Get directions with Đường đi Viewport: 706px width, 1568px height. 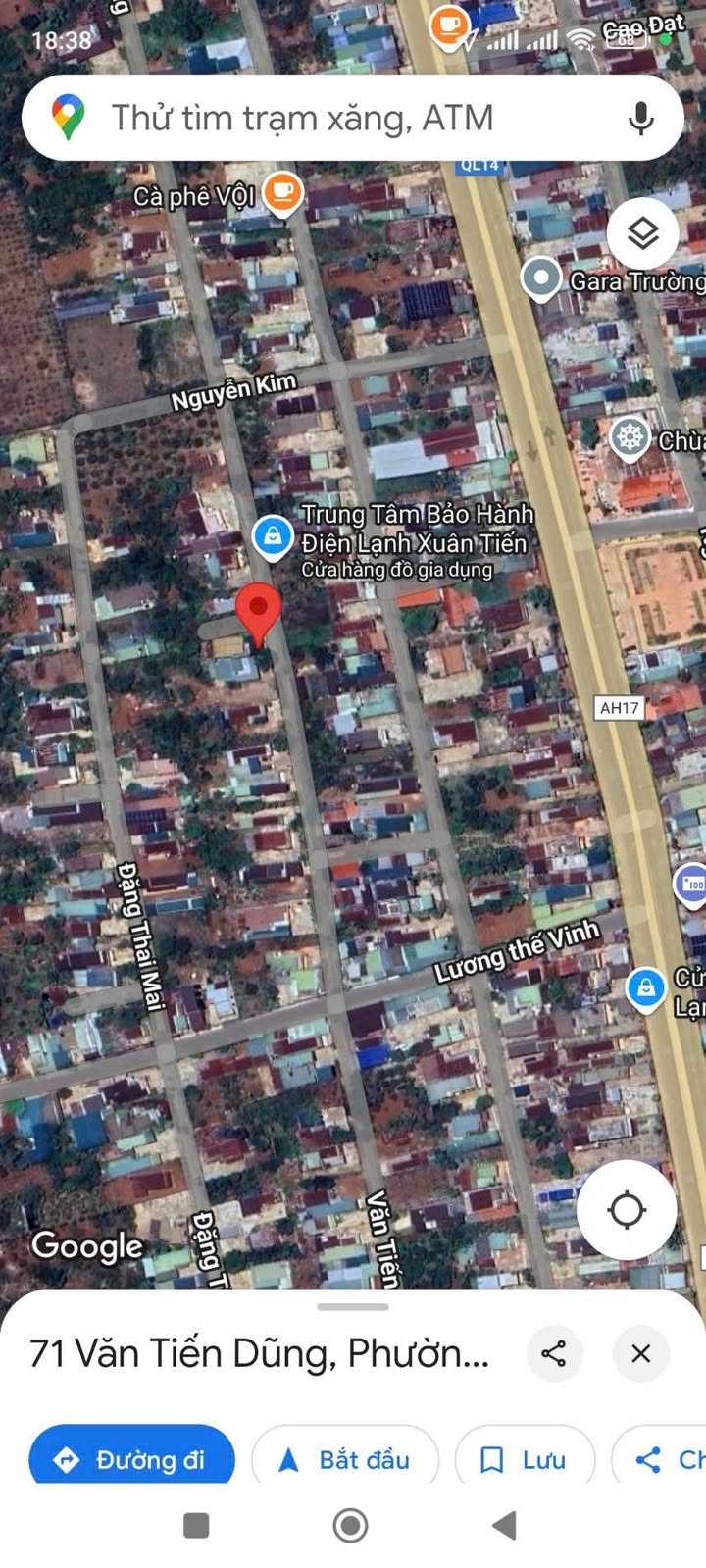click(131, 1459)
